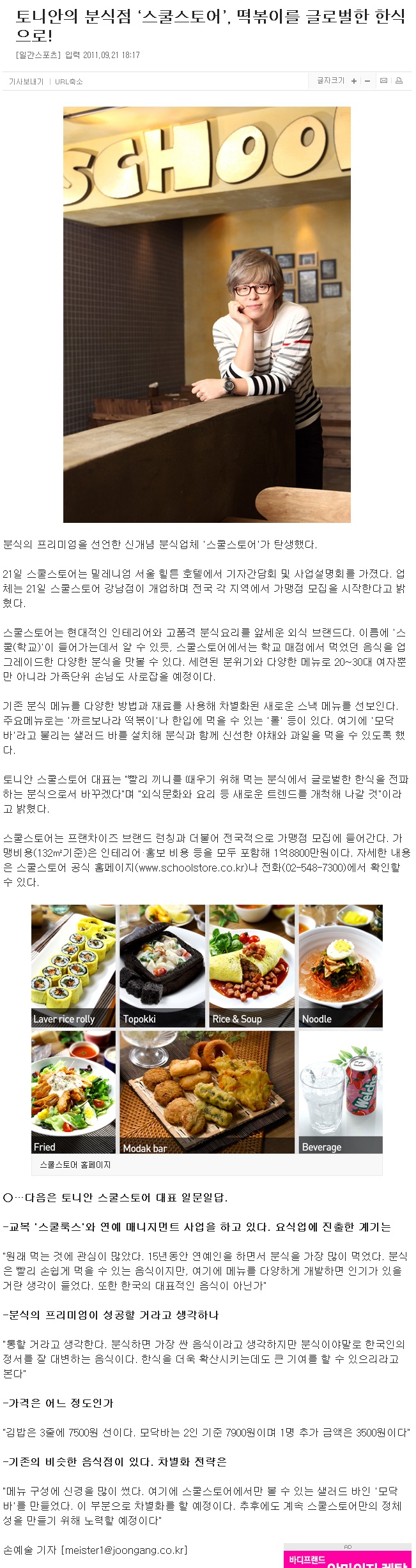Tap the URL축소 link
Screen dimensions: 416x1568
coord(68,82)
